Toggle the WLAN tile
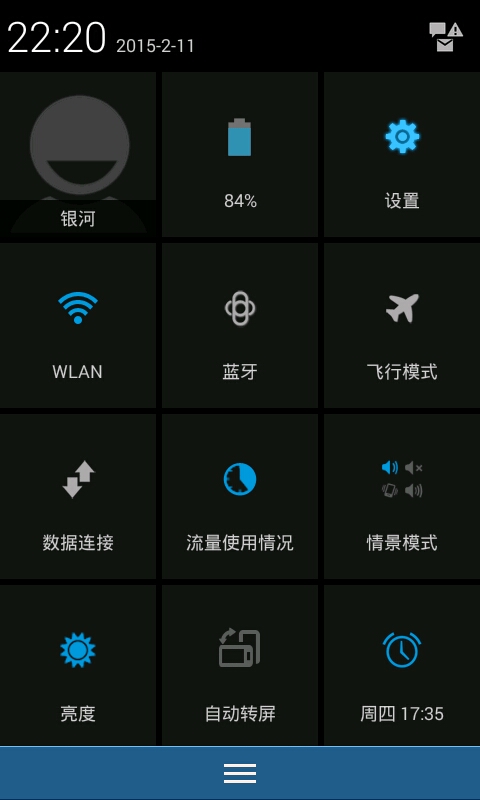Screen dimensions: 480x800 pos(78,326)
